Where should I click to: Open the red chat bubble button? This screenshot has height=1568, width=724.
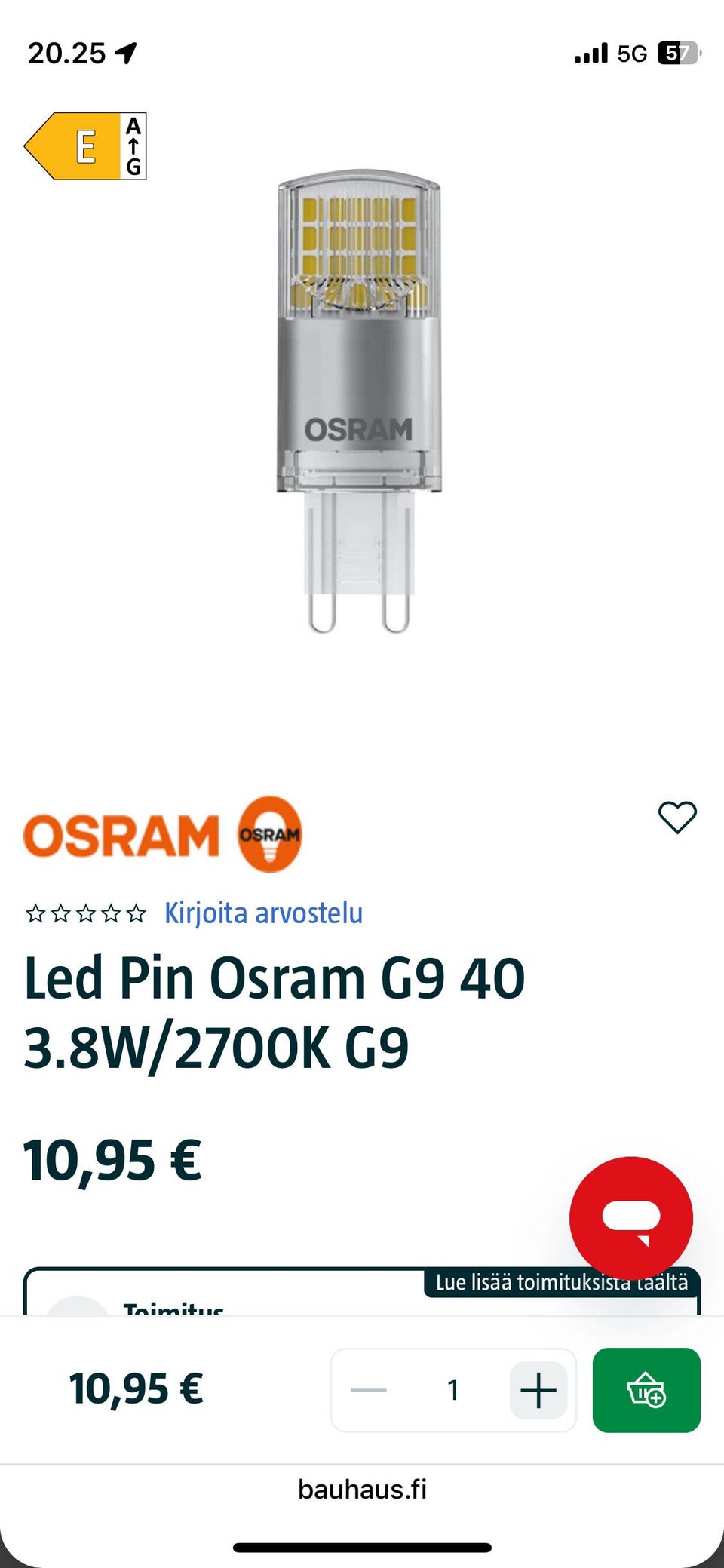point(630,1217)
